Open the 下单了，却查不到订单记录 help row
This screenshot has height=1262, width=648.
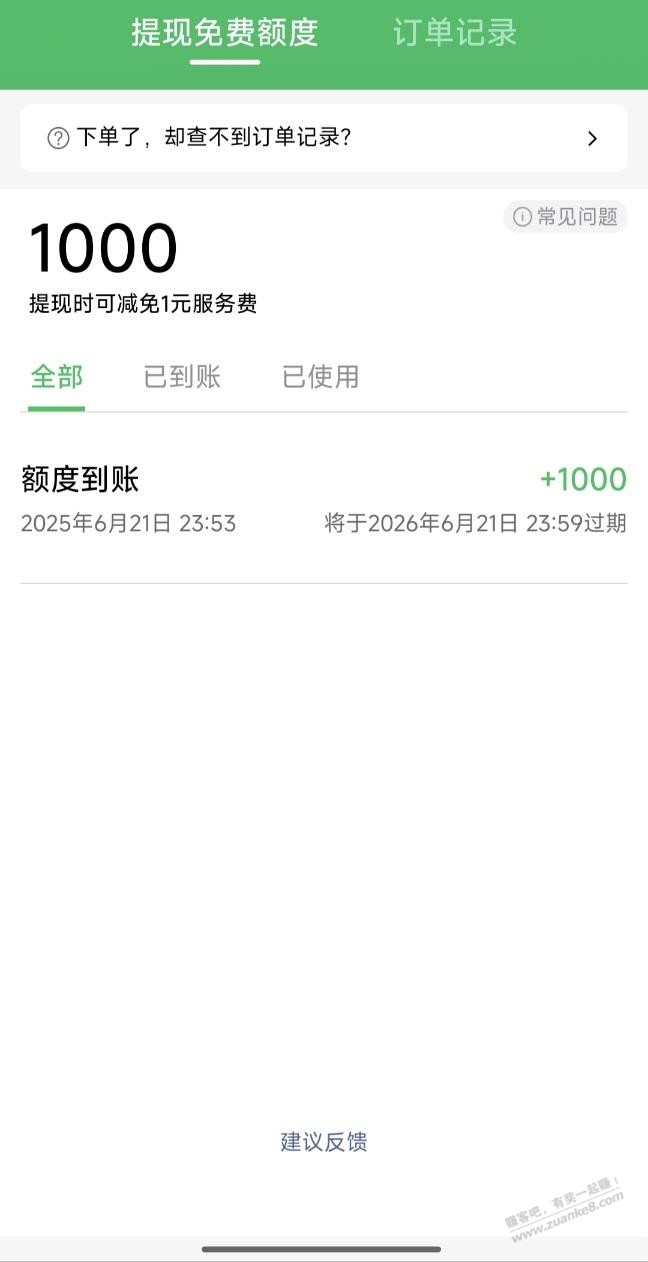pyautogui.click(x=323, y=138)
